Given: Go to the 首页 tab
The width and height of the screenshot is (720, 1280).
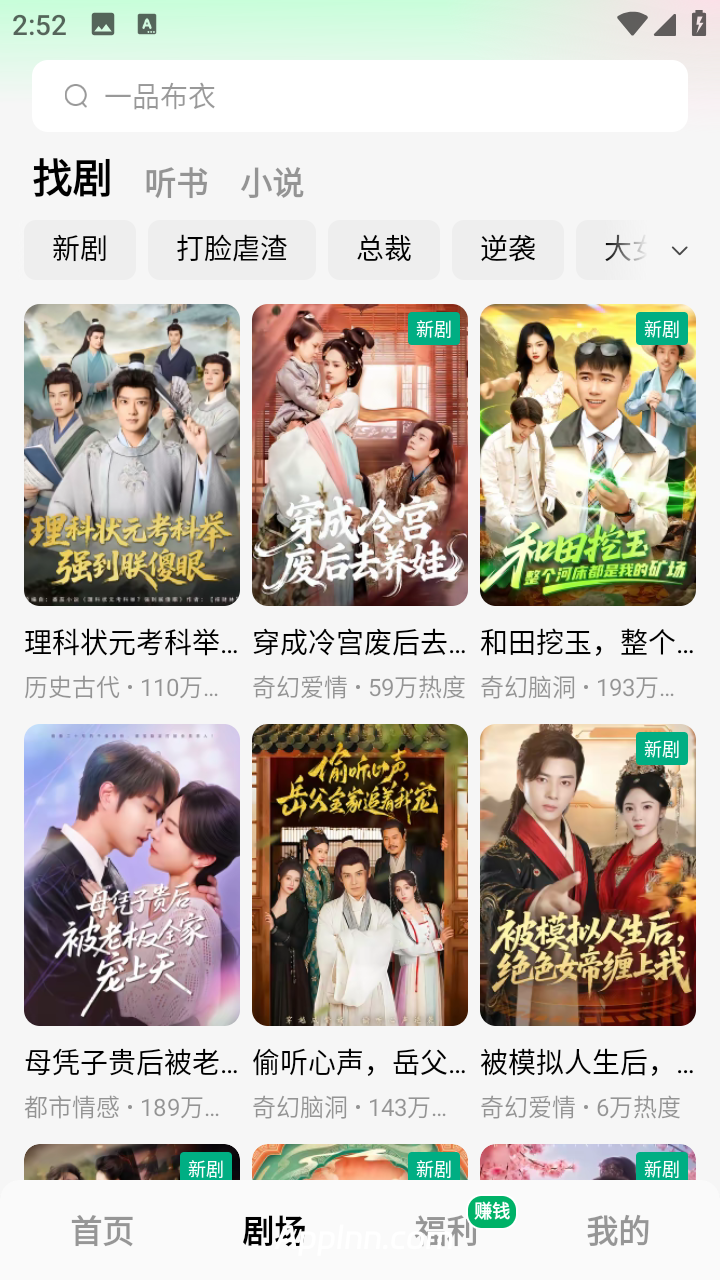Looking at the screenshot, I should tap(102, 1231).
